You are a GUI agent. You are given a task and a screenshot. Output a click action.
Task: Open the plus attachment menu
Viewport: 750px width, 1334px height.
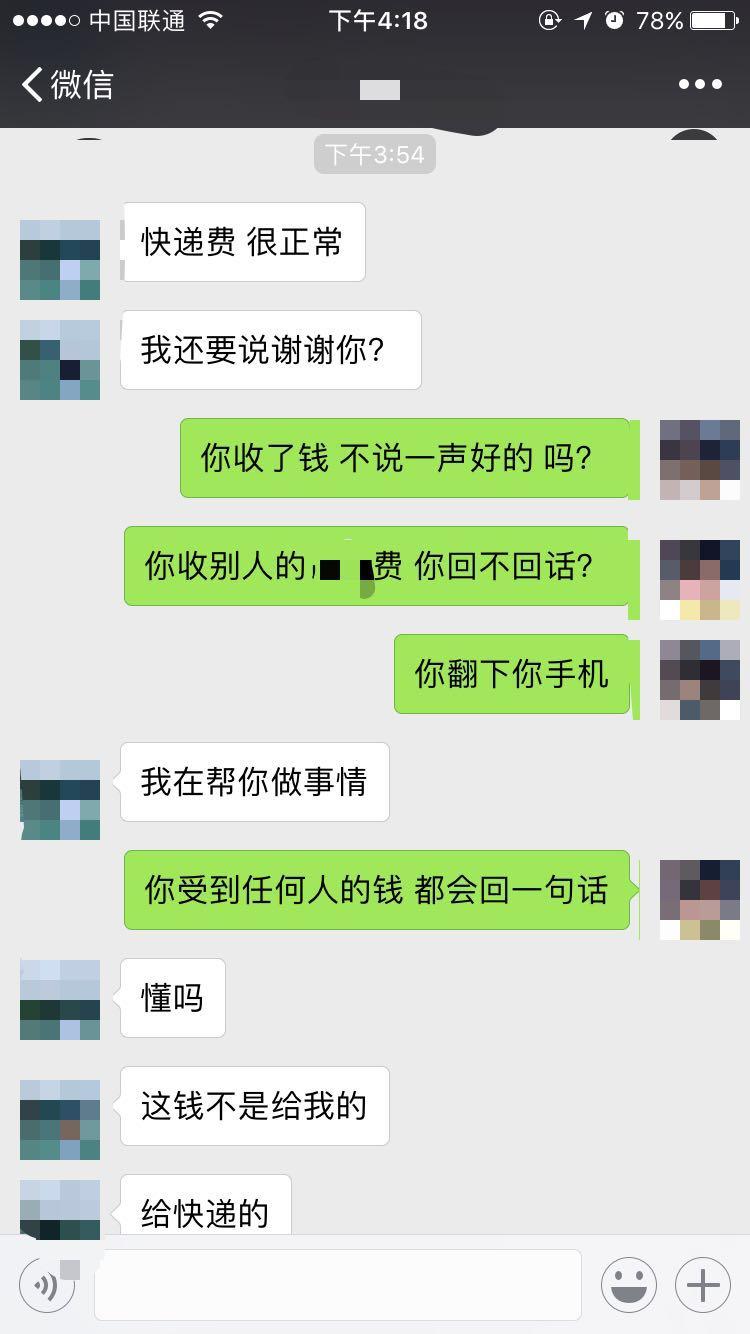point(703,1284)
